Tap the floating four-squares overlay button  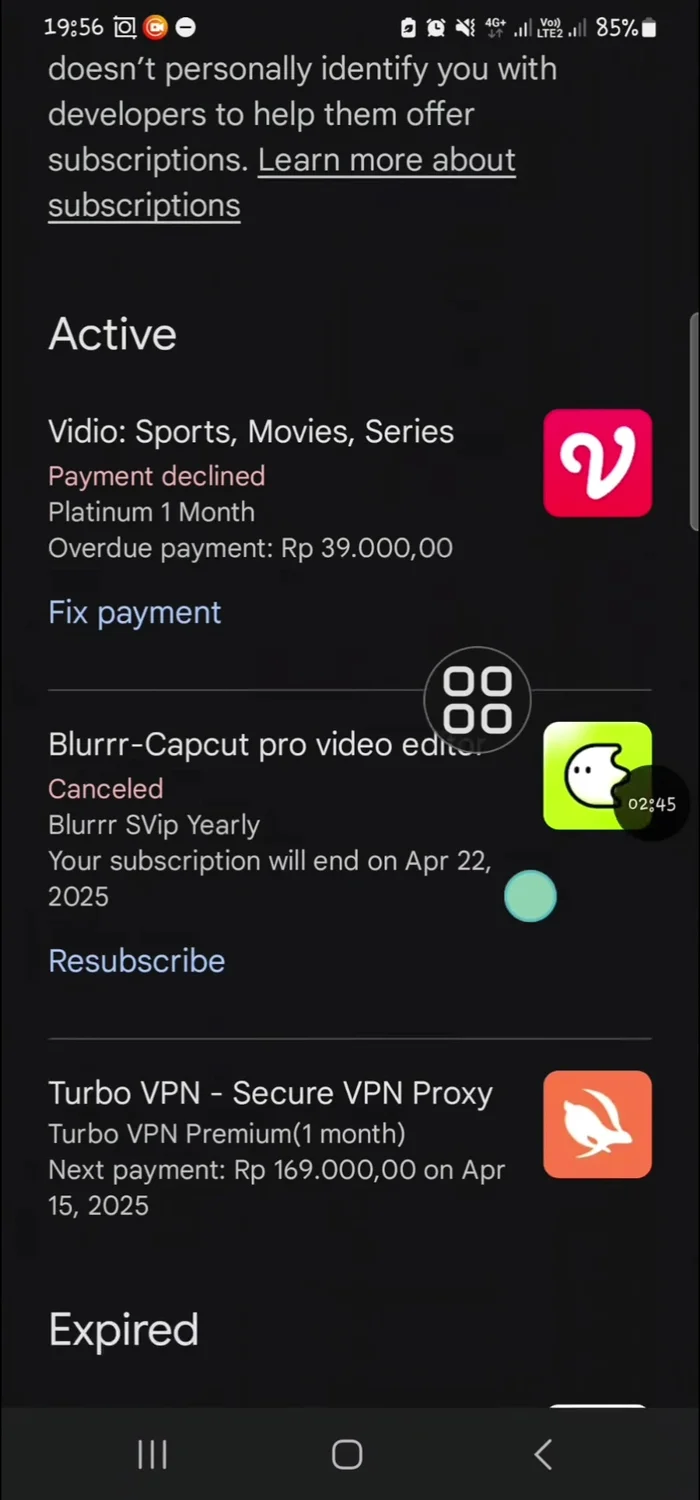coord(477,700)
